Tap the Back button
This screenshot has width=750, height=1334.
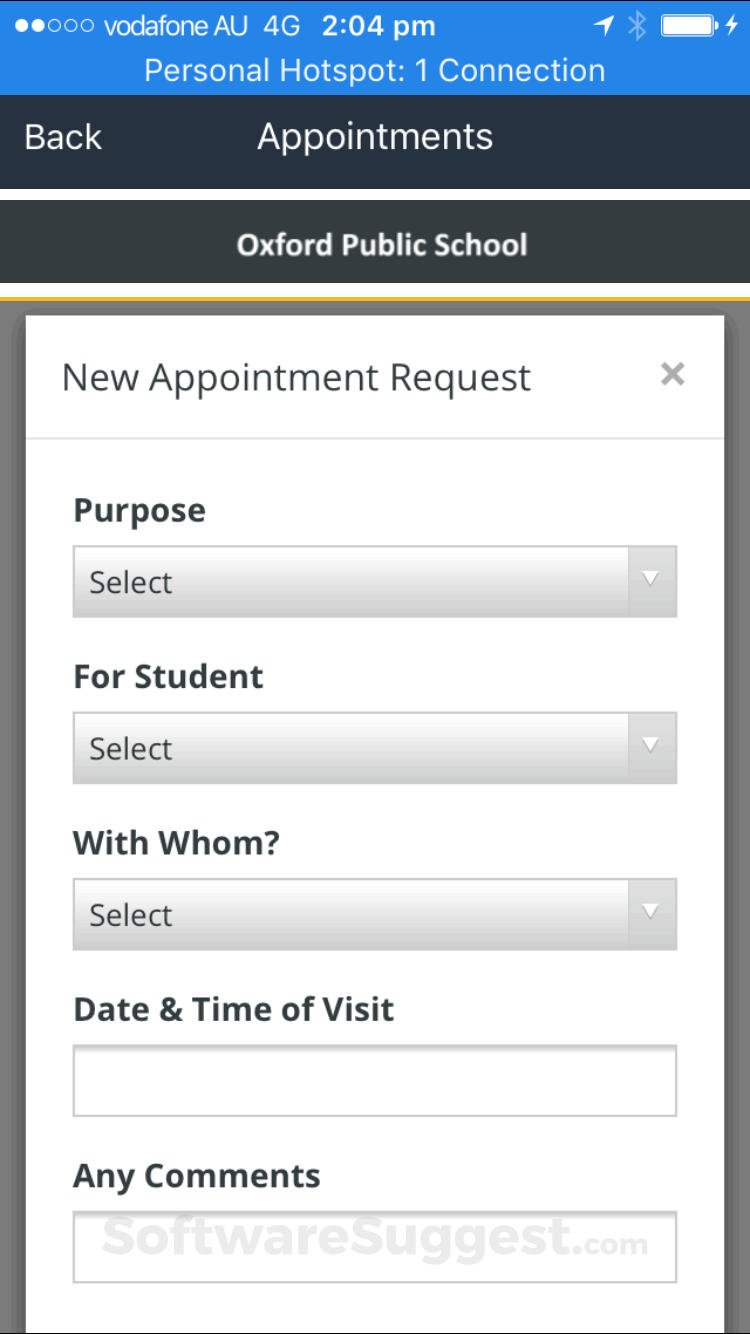point(62,136)
